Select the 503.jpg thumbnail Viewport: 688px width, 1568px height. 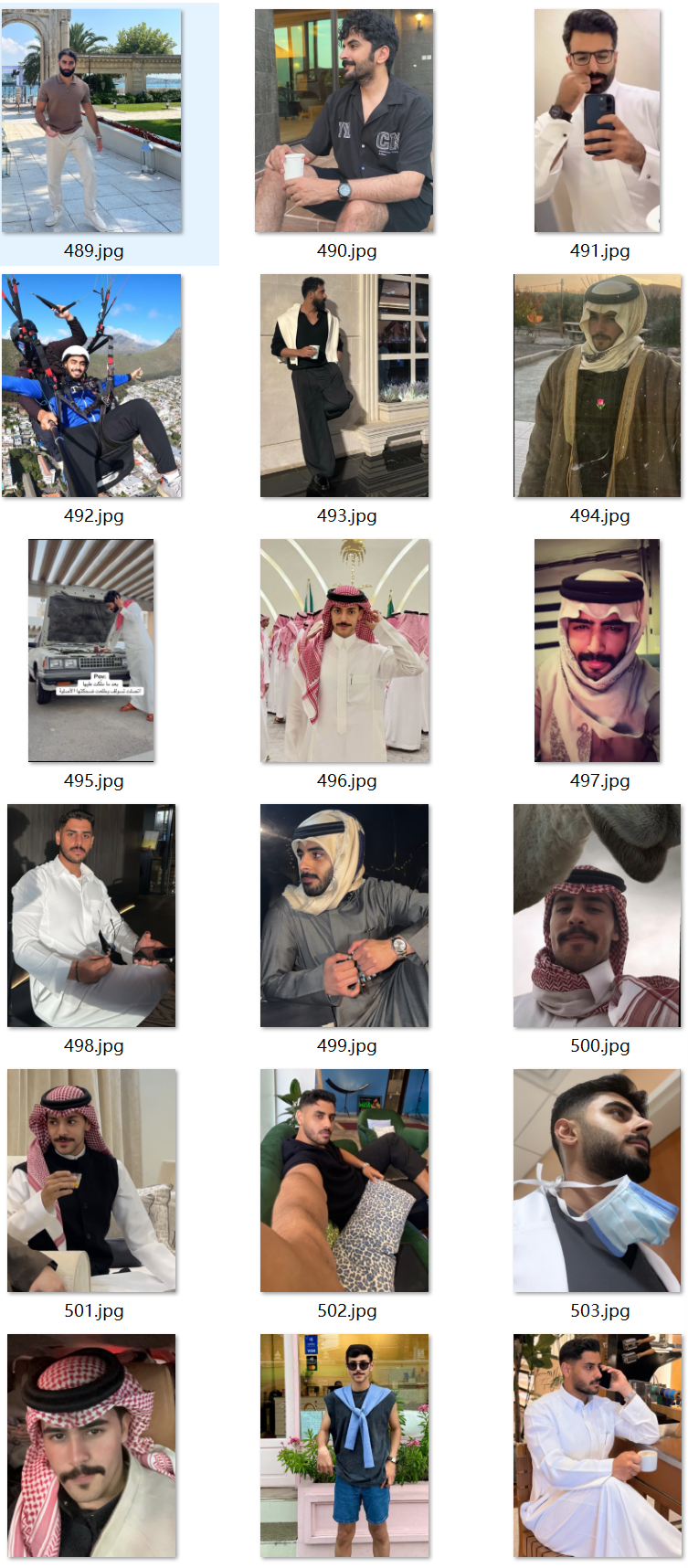tap(598, 1181)
